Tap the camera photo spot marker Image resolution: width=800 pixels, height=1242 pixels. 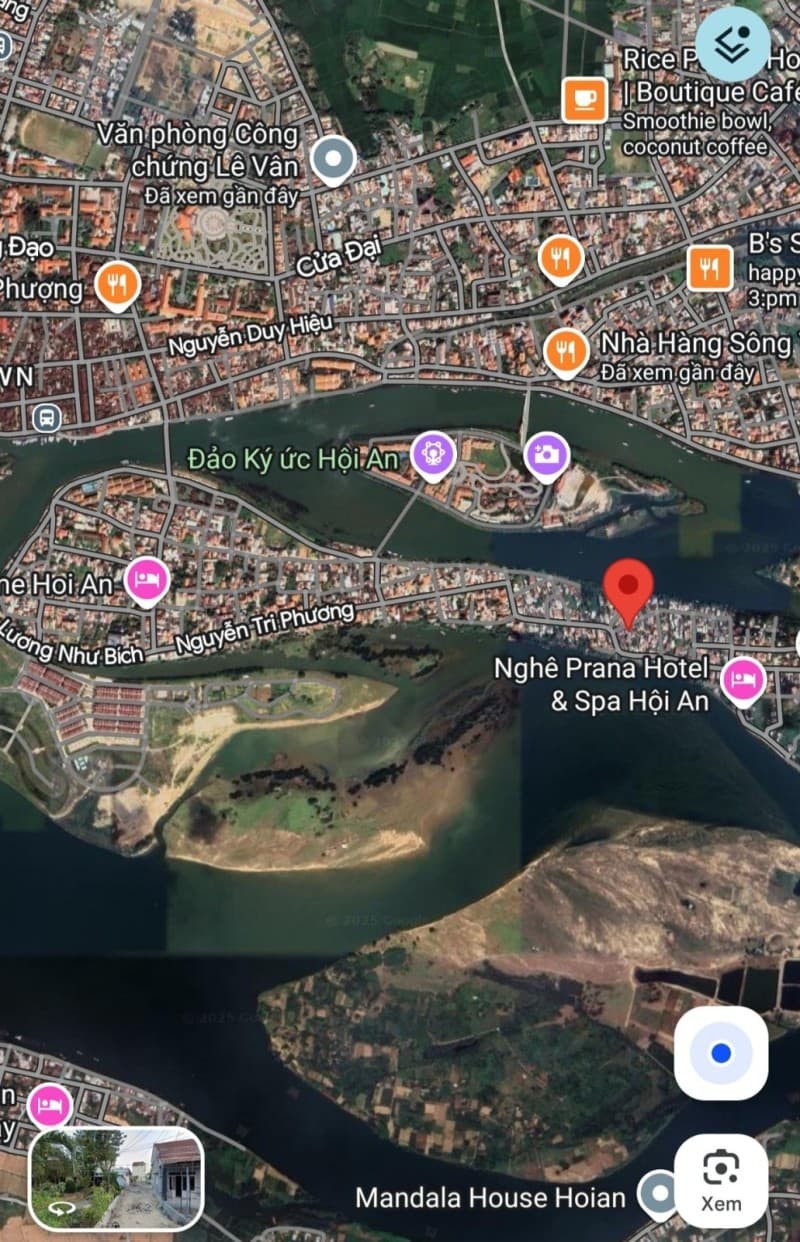tap(546, 455)
